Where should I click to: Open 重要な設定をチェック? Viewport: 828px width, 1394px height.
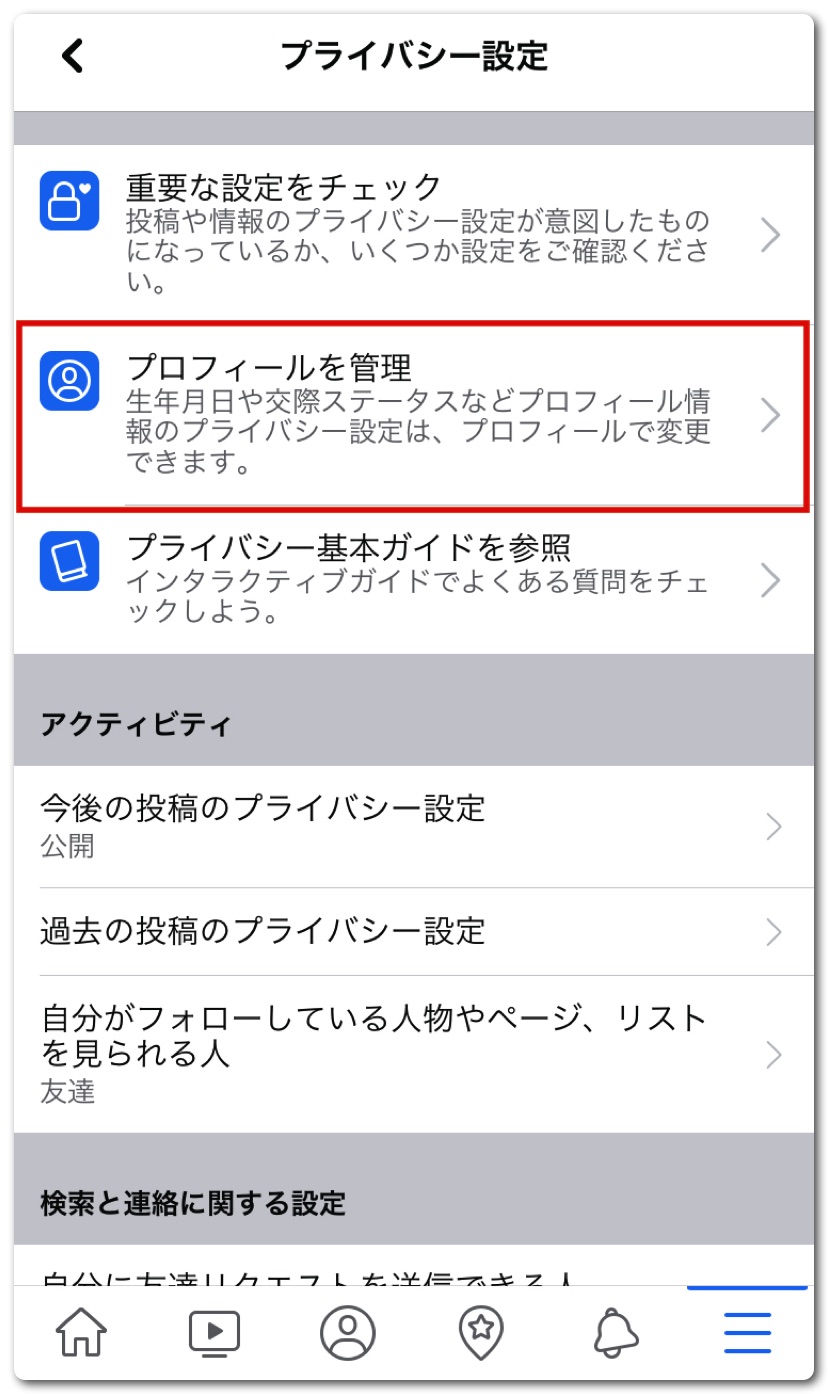pyautogui.click(x=410, y=234)
